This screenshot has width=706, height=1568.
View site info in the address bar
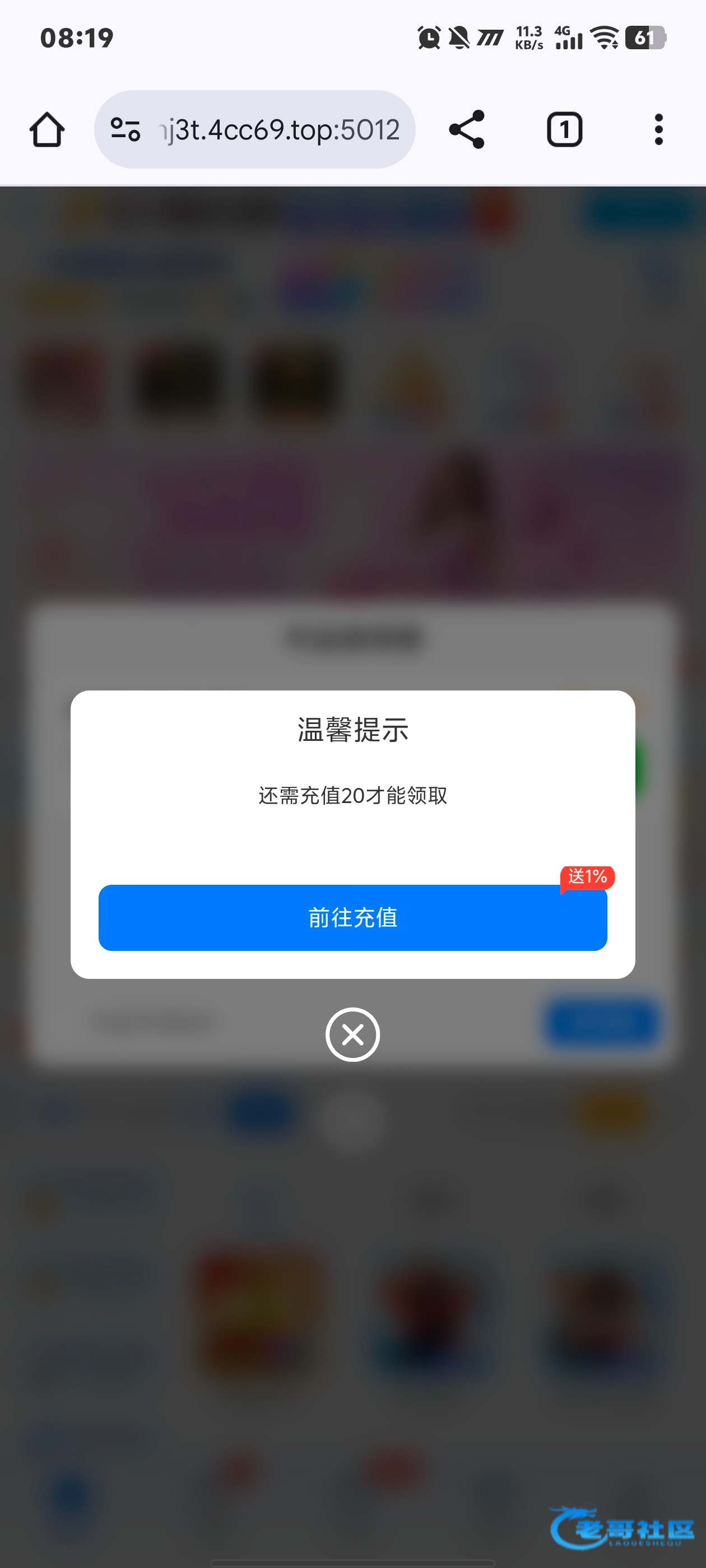click(126, 130)
